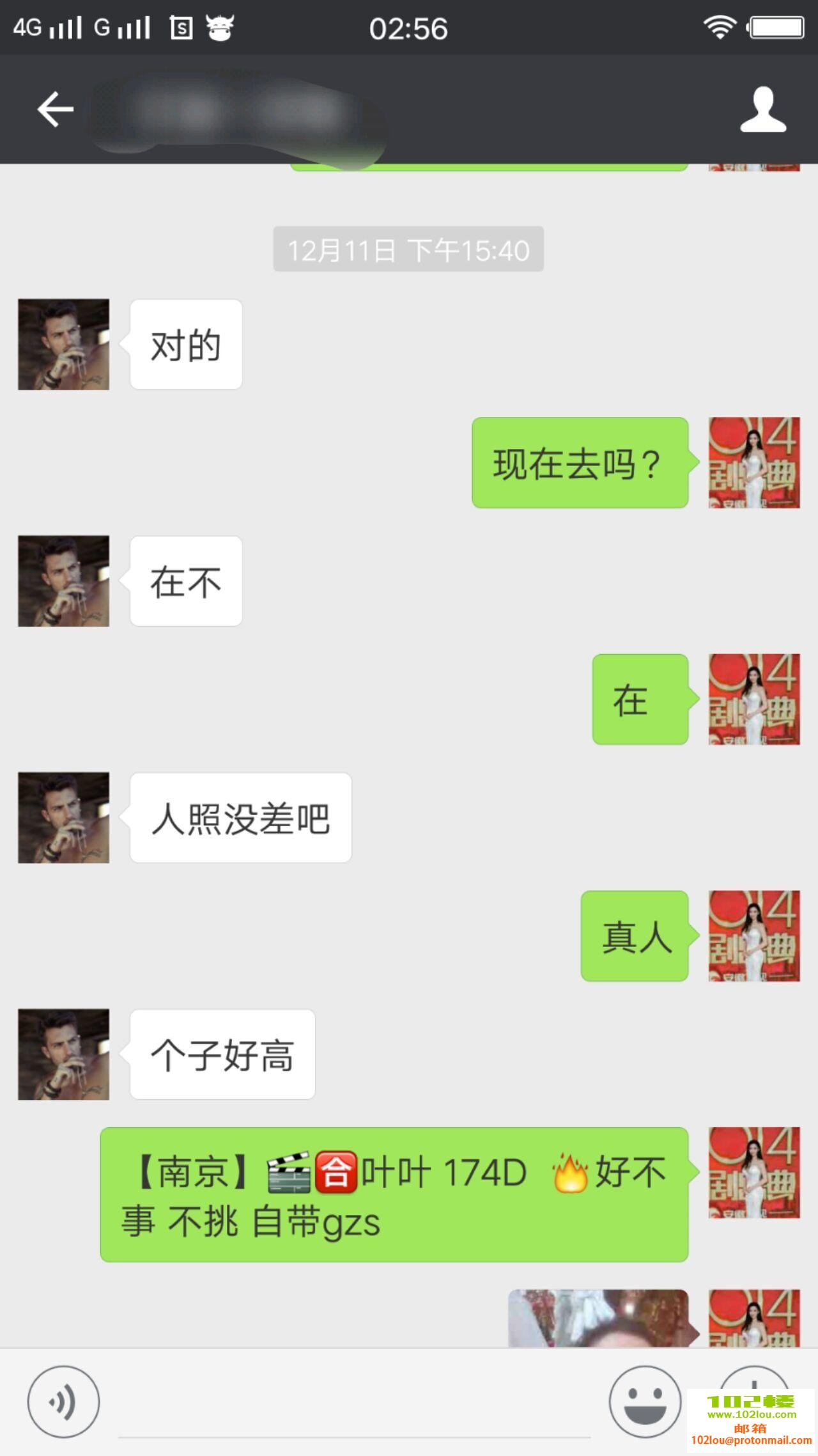Open the contact profile icon top right

(x=764, y=109)
